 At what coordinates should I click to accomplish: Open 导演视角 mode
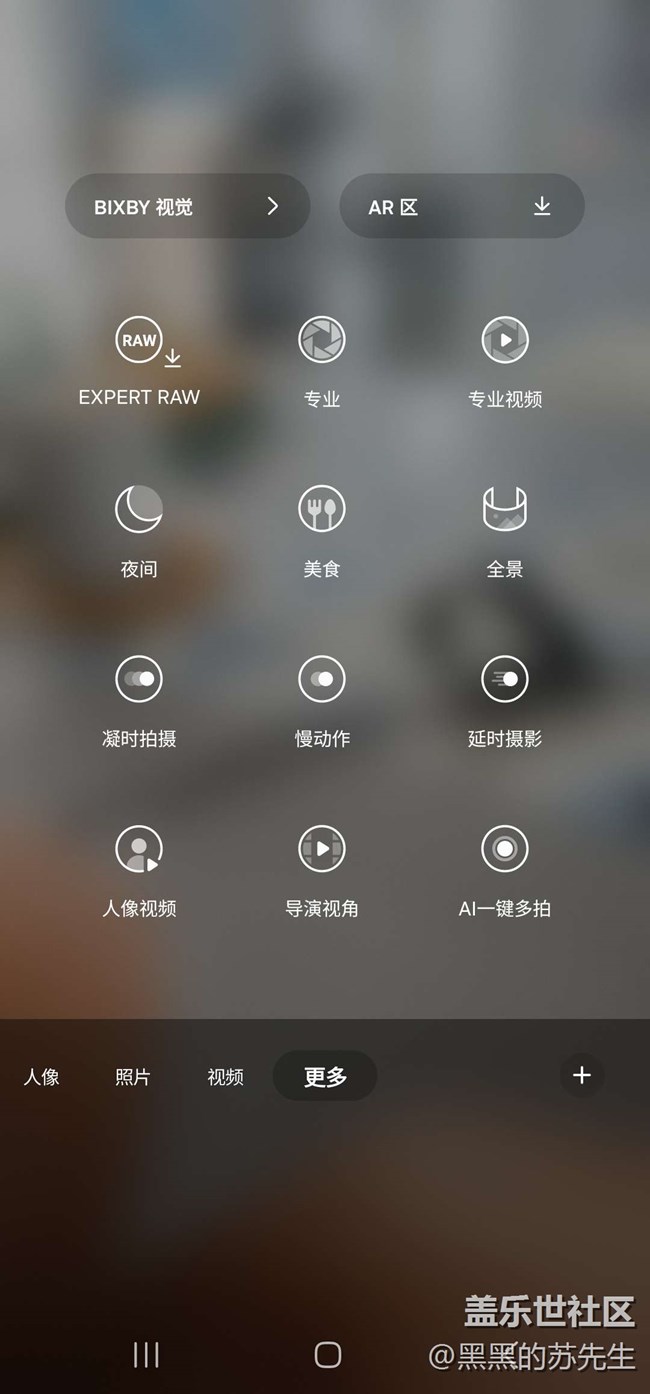pos(322,871)
